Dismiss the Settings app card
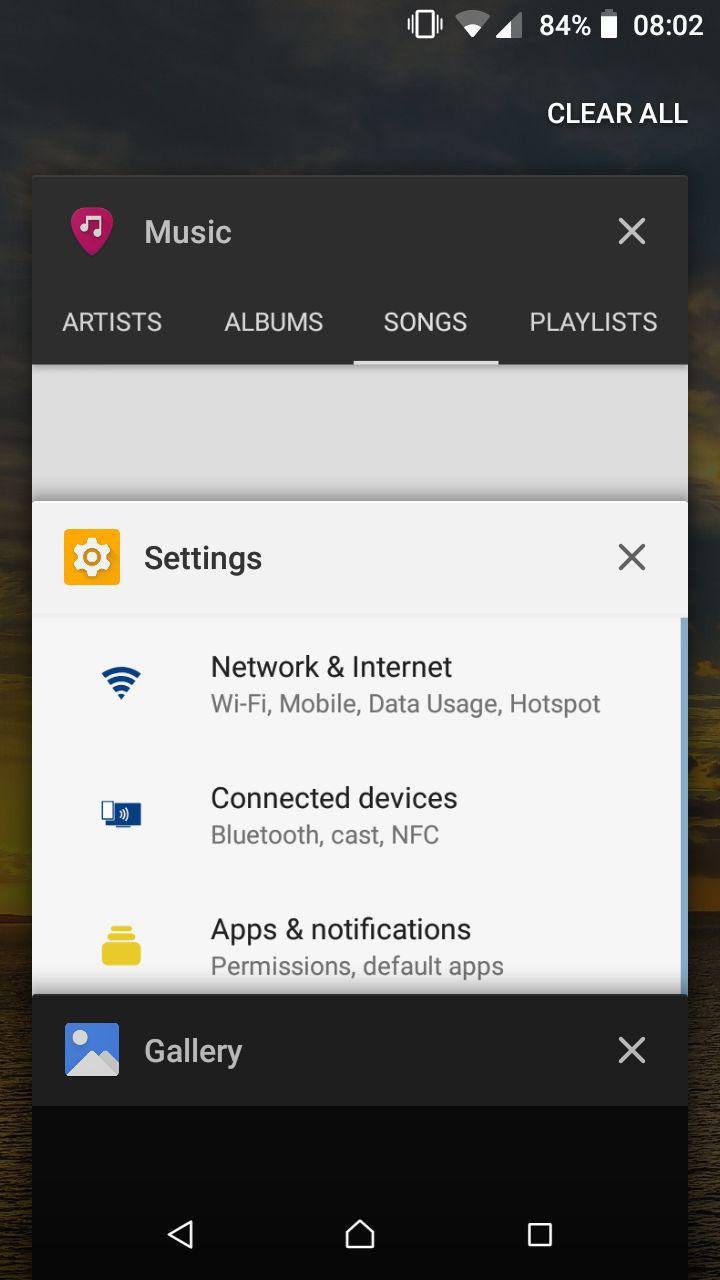Screen dimensions: 720x1280 [x=632, y=557]
